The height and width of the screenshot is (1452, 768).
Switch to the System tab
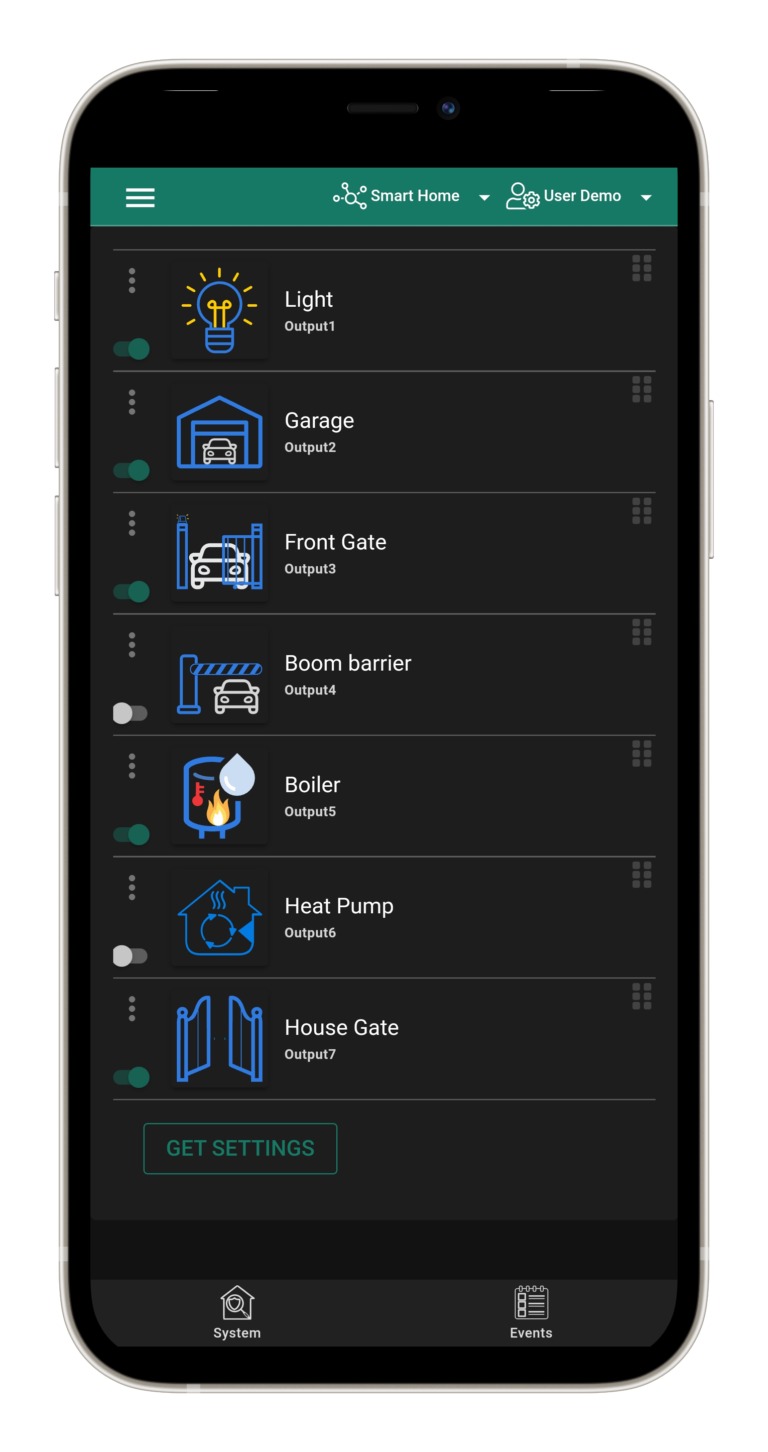coord(237,1312)
